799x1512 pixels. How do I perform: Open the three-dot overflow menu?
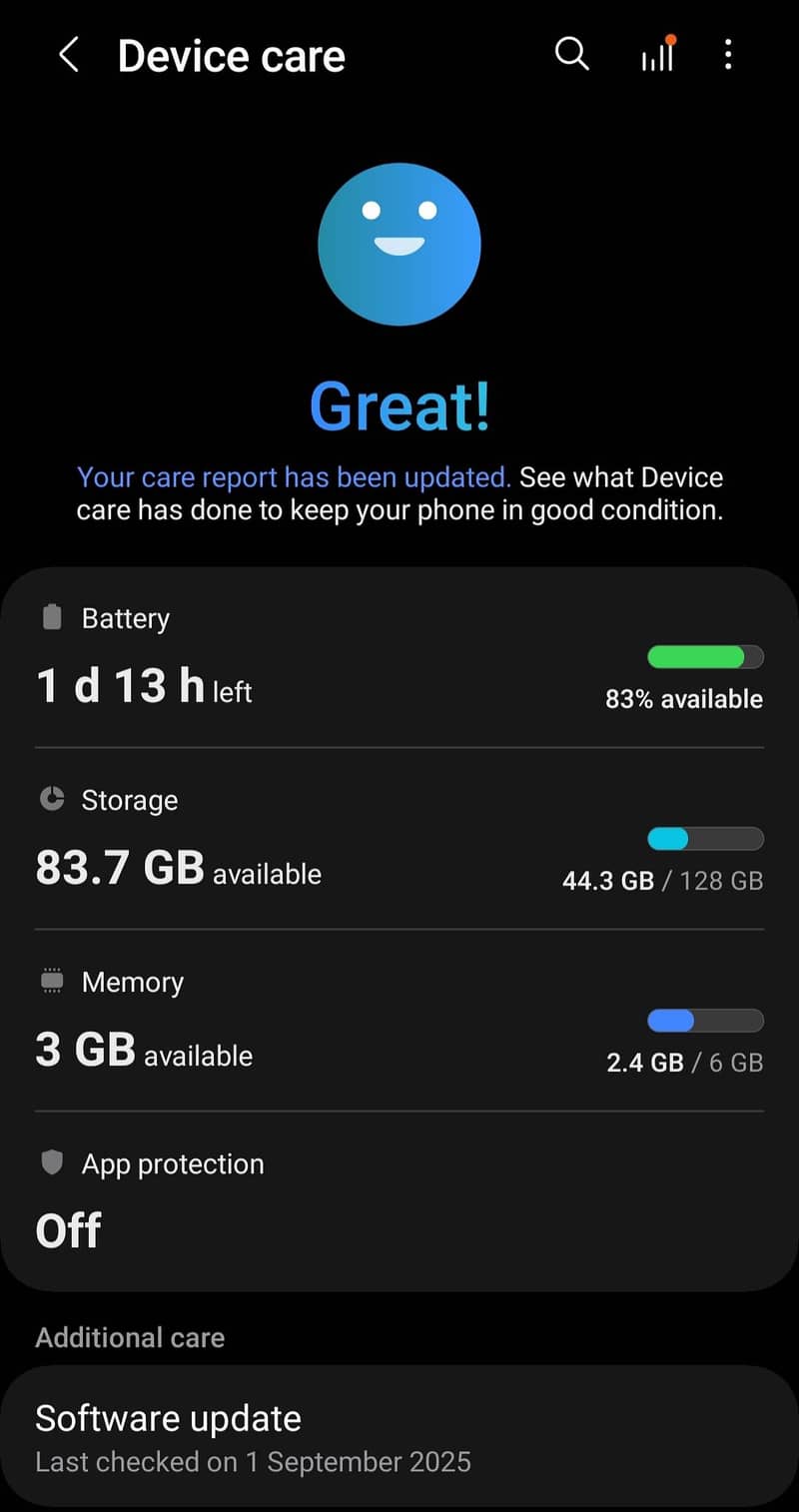pyautogui.click(x=728, y=56)
